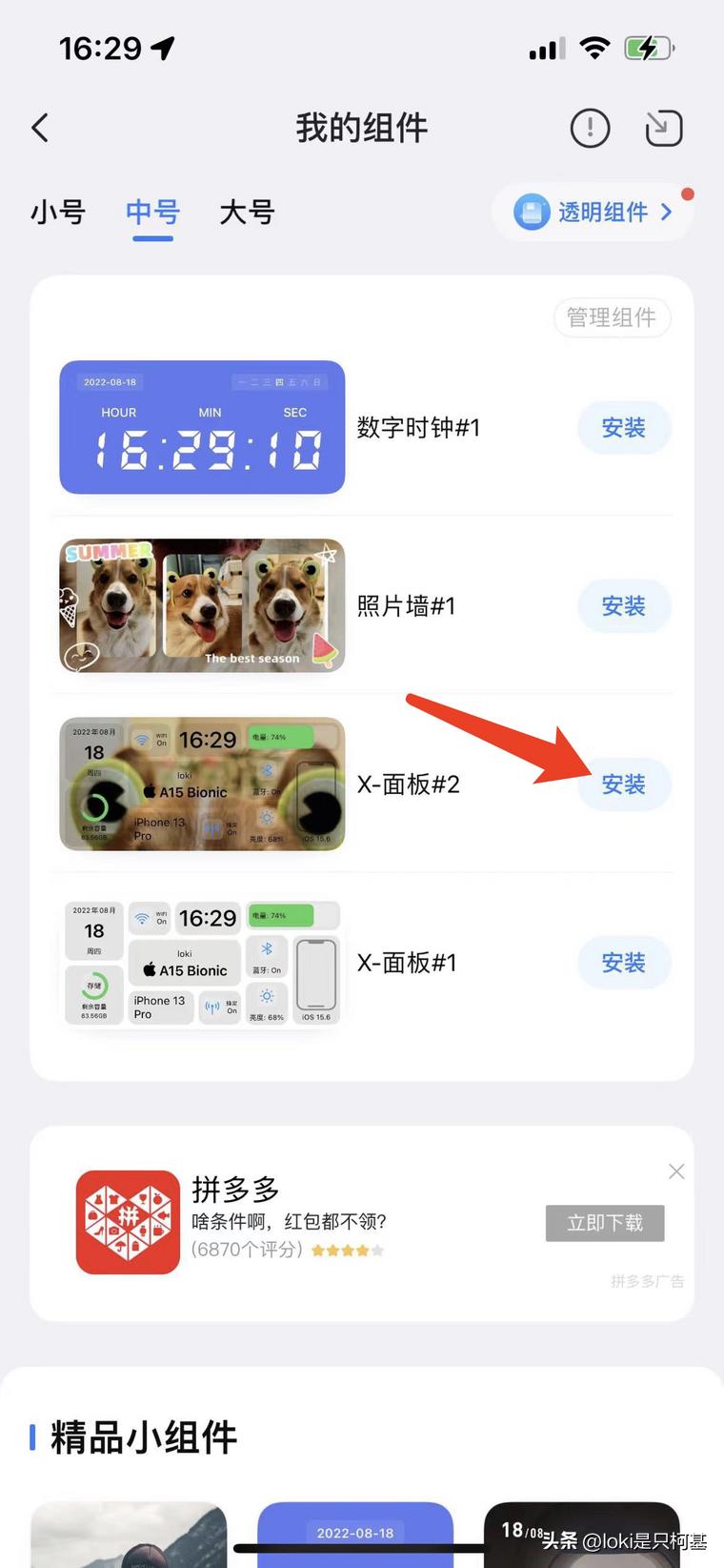
Task: Tap the ad dismiss X icon
Action: point(676,1171)
